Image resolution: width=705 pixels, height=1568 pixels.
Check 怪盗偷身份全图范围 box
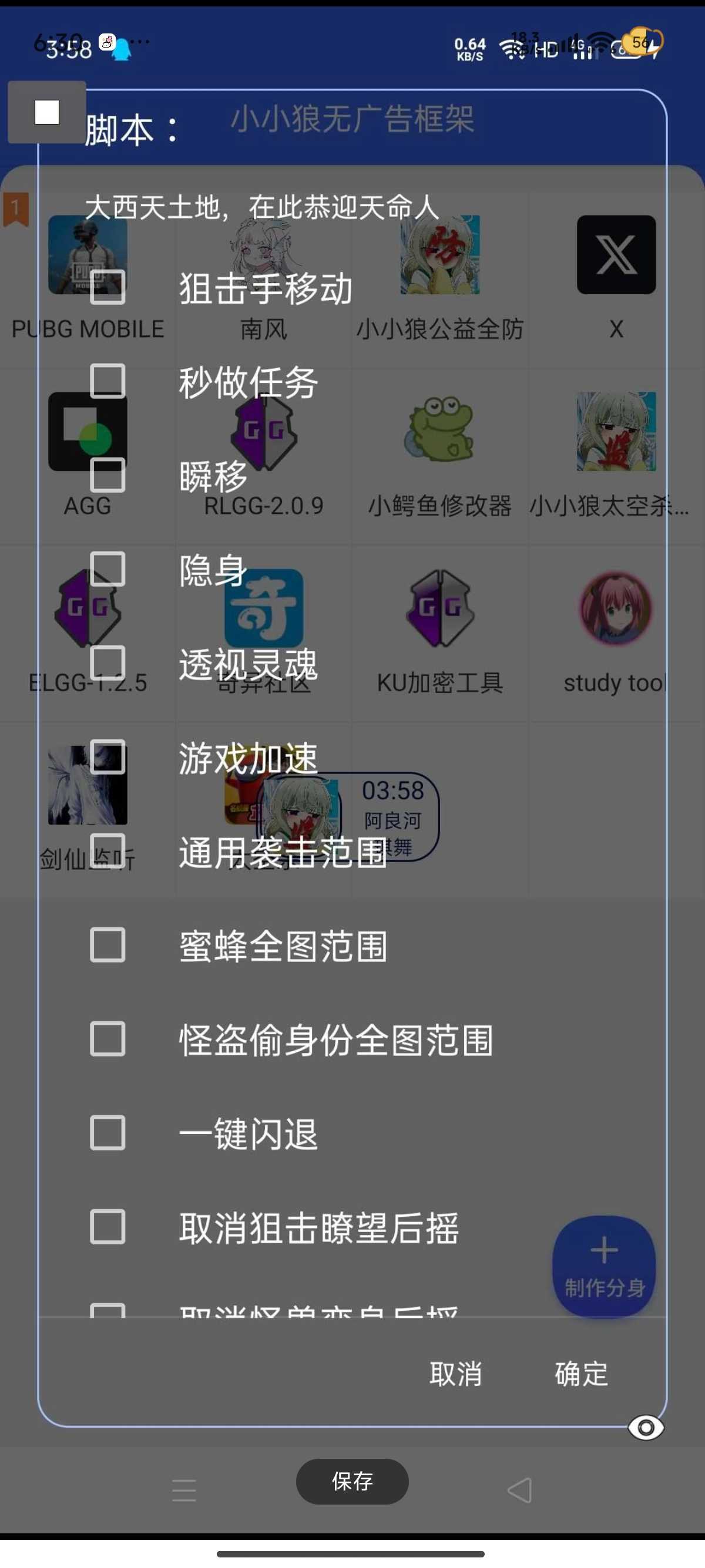(108, 1038)
